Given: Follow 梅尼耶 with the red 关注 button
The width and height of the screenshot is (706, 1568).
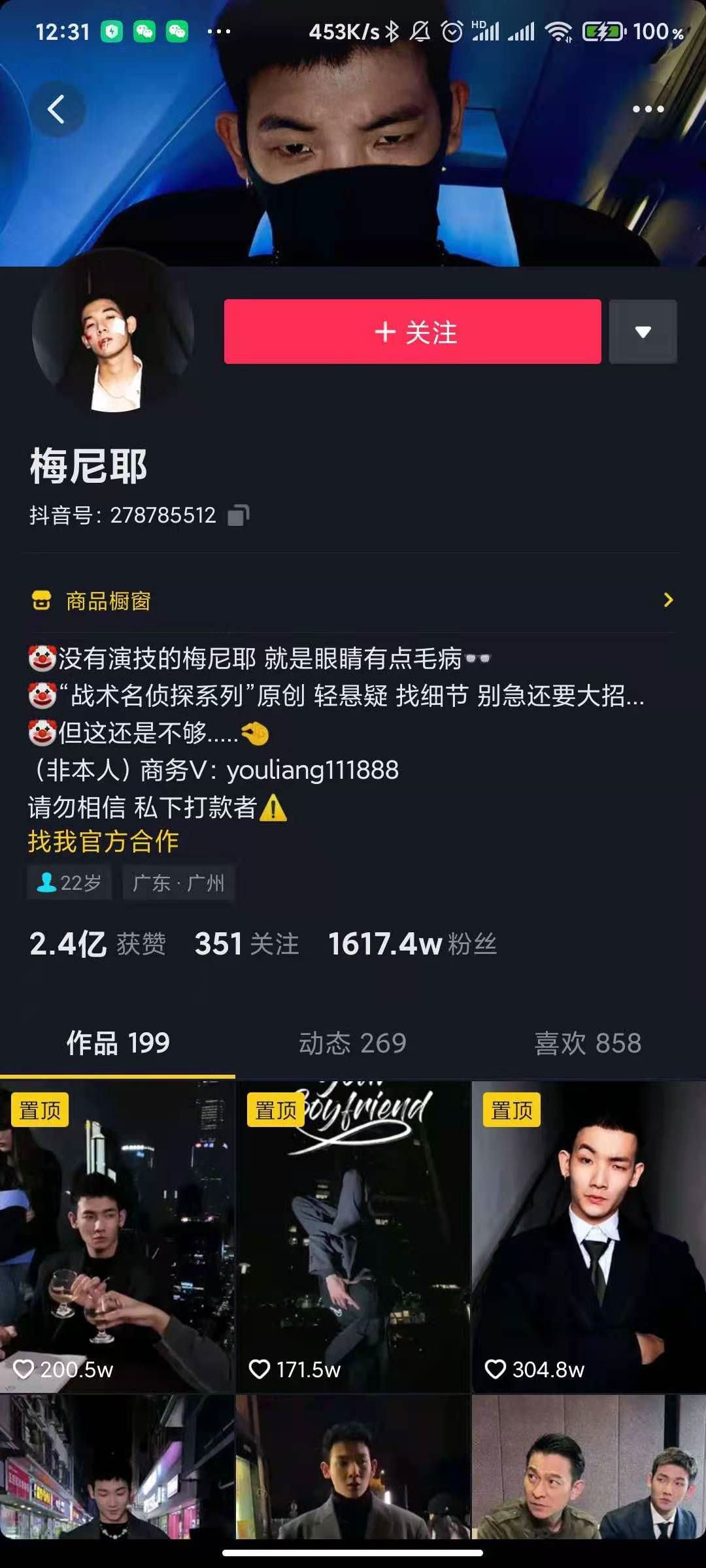Looking at the screenshot, I should click(412, 332).
